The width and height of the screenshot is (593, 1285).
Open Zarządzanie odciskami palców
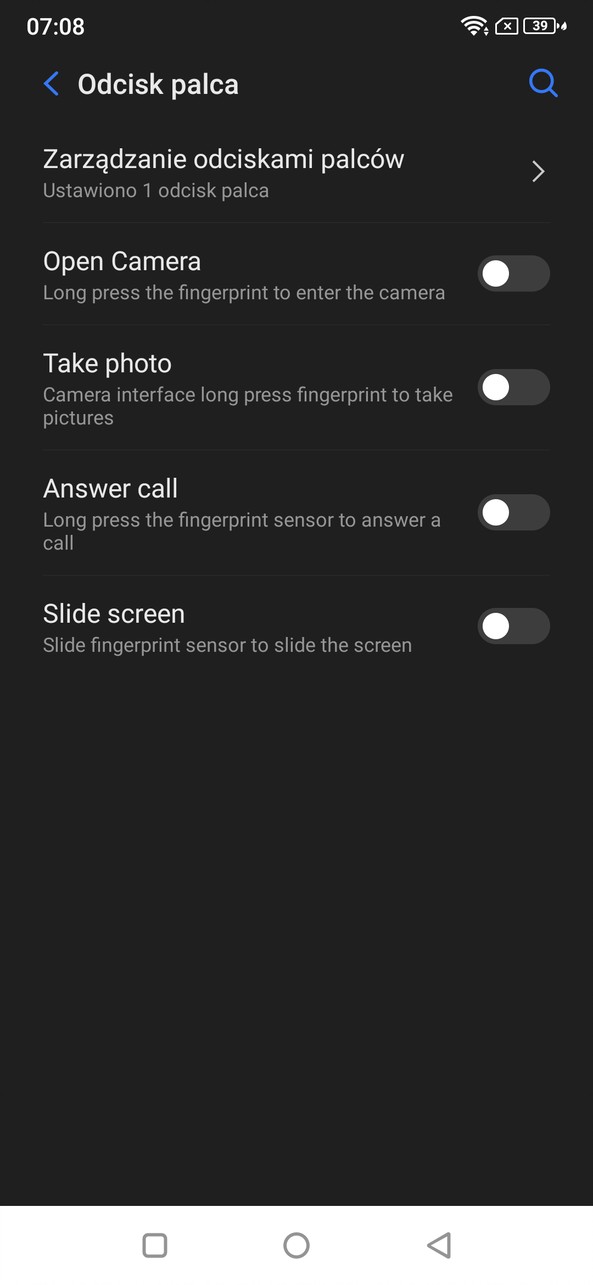296,172
